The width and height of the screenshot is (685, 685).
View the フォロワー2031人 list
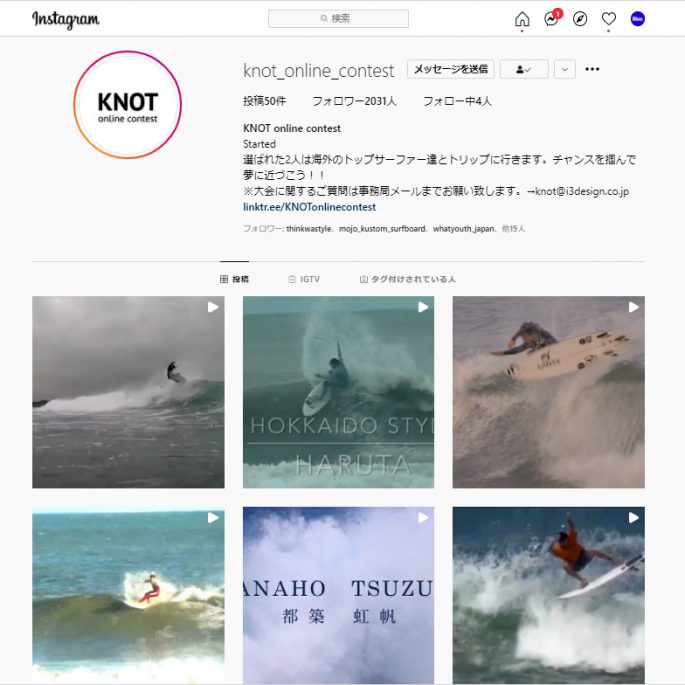pos(354,101)
